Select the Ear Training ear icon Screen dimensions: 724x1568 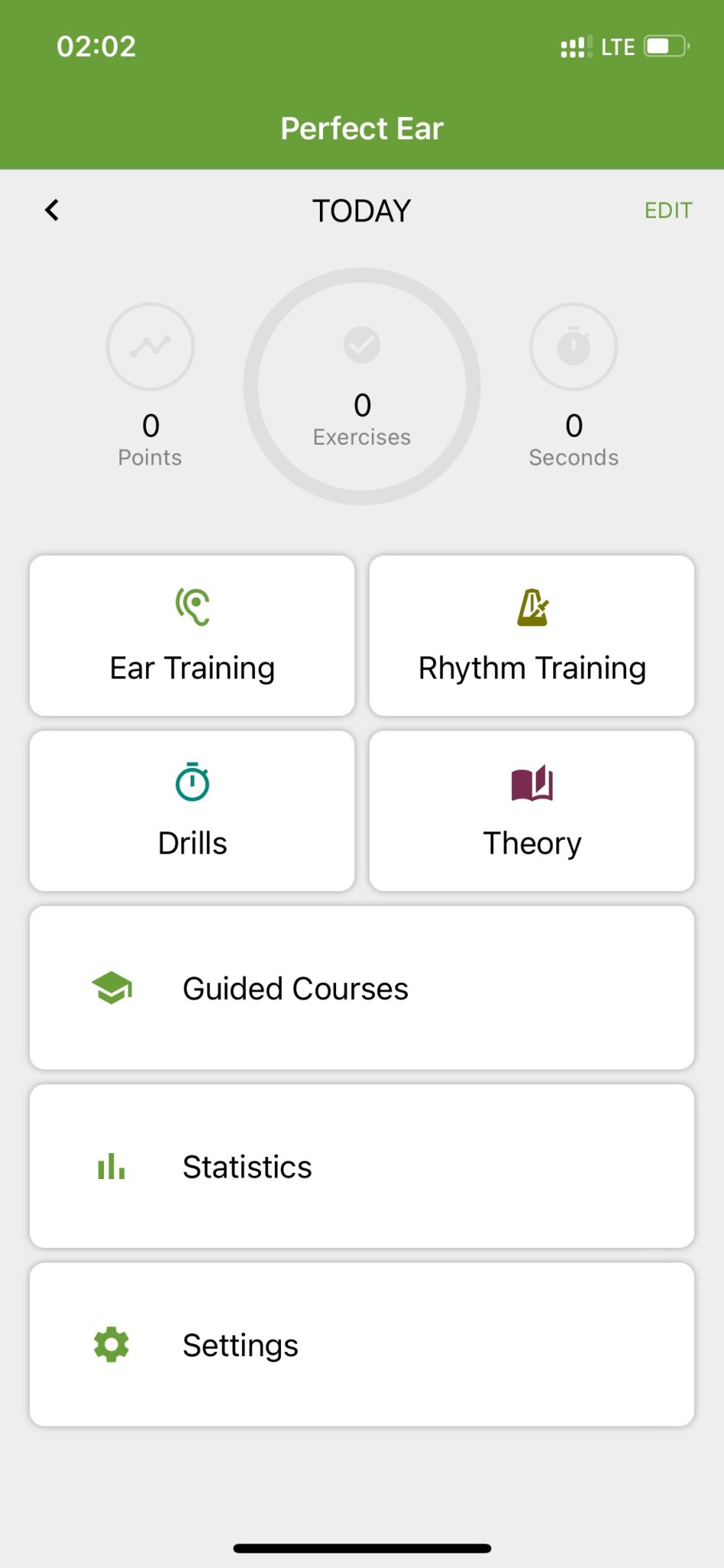coord(192,608)
